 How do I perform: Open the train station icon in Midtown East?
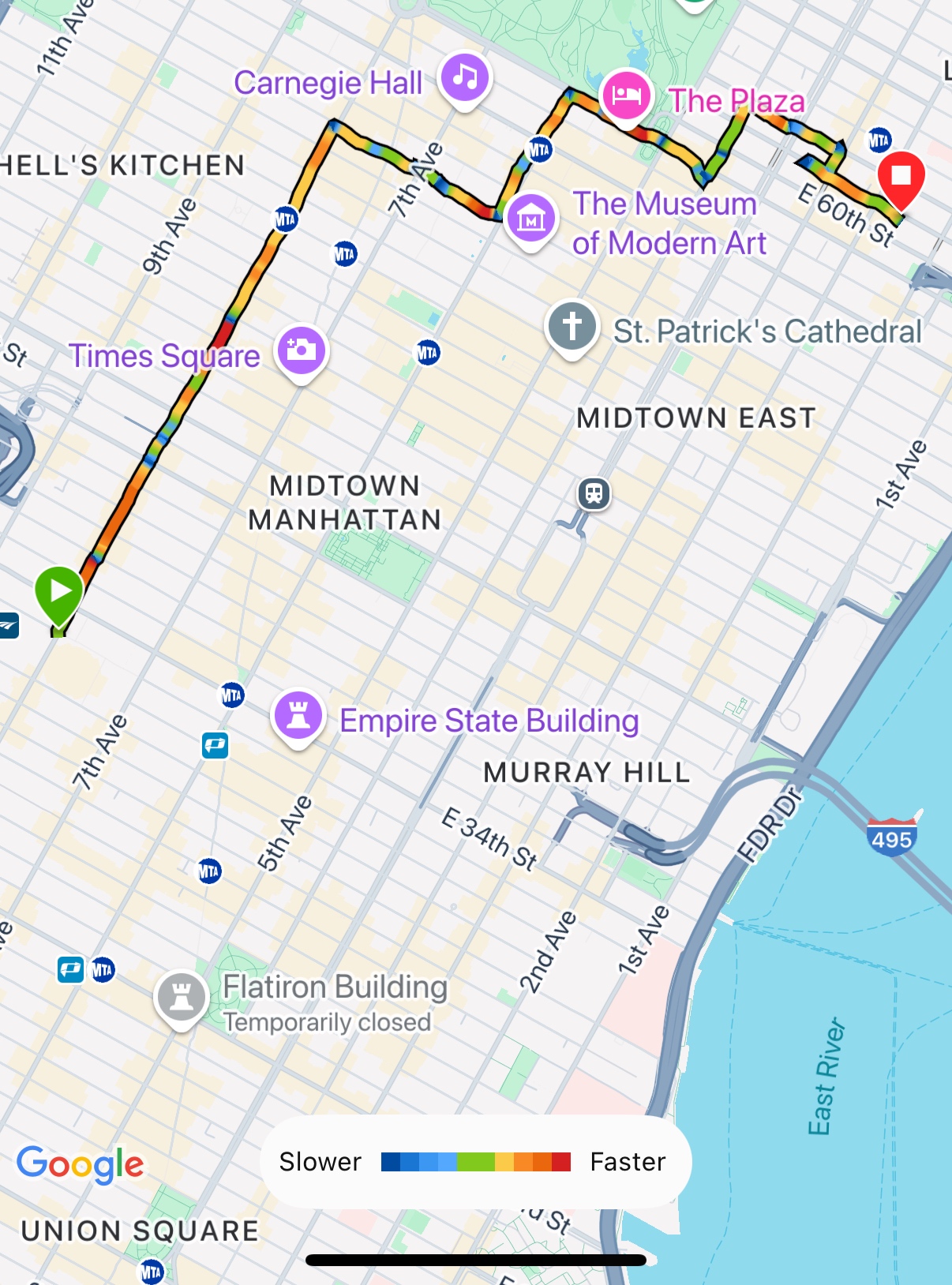pyautogui.click(x=594, y=494)
